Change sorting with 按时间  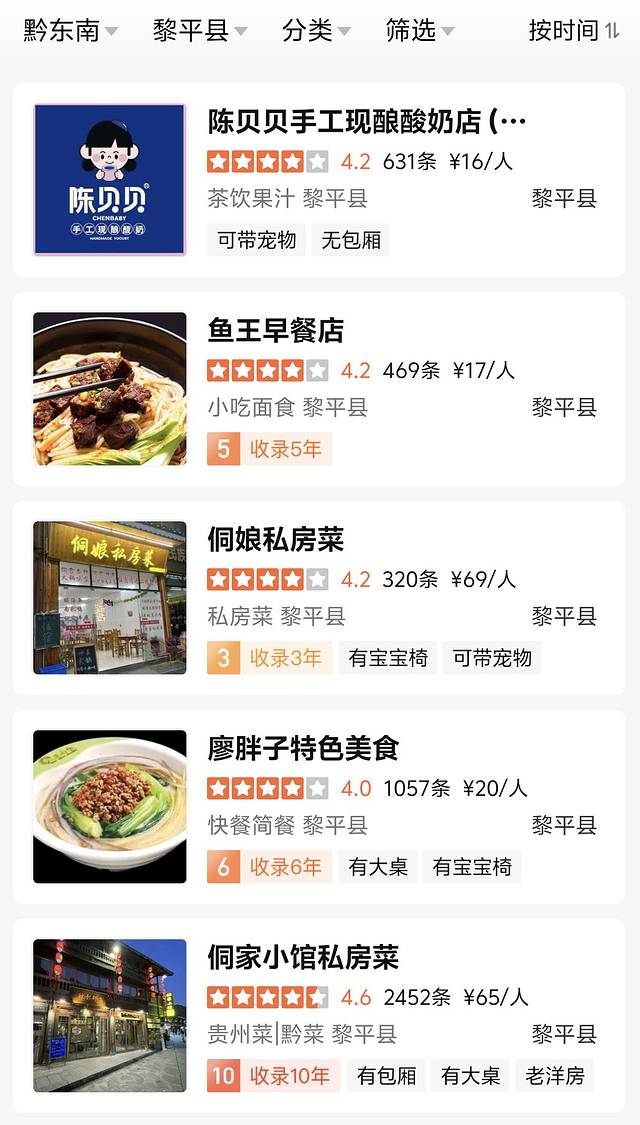pos(574,31)
